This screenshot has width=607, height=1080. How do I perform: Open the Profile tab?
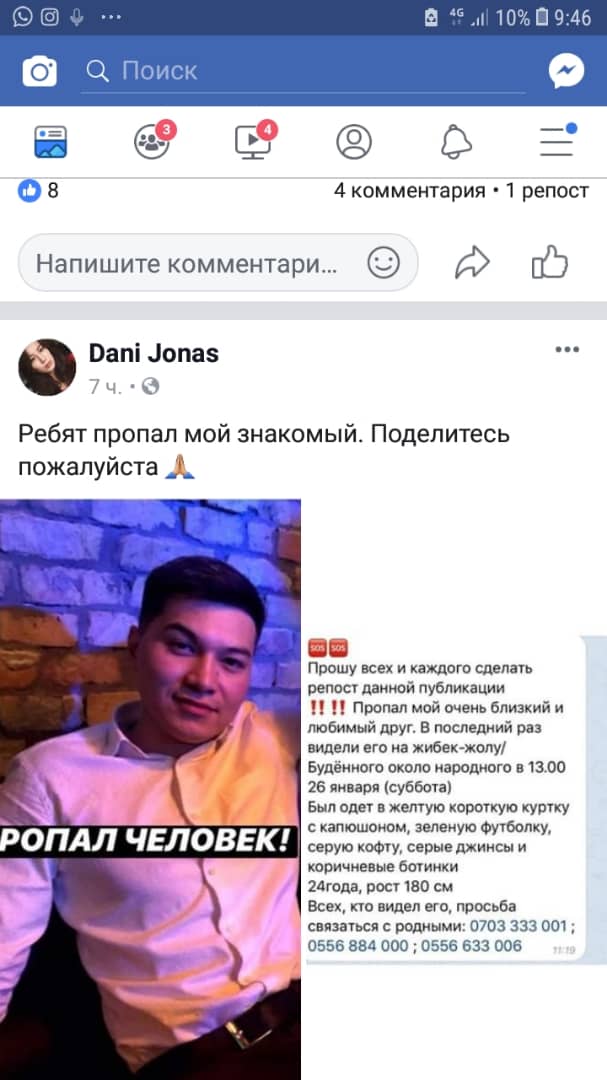[x=354, y=142]
